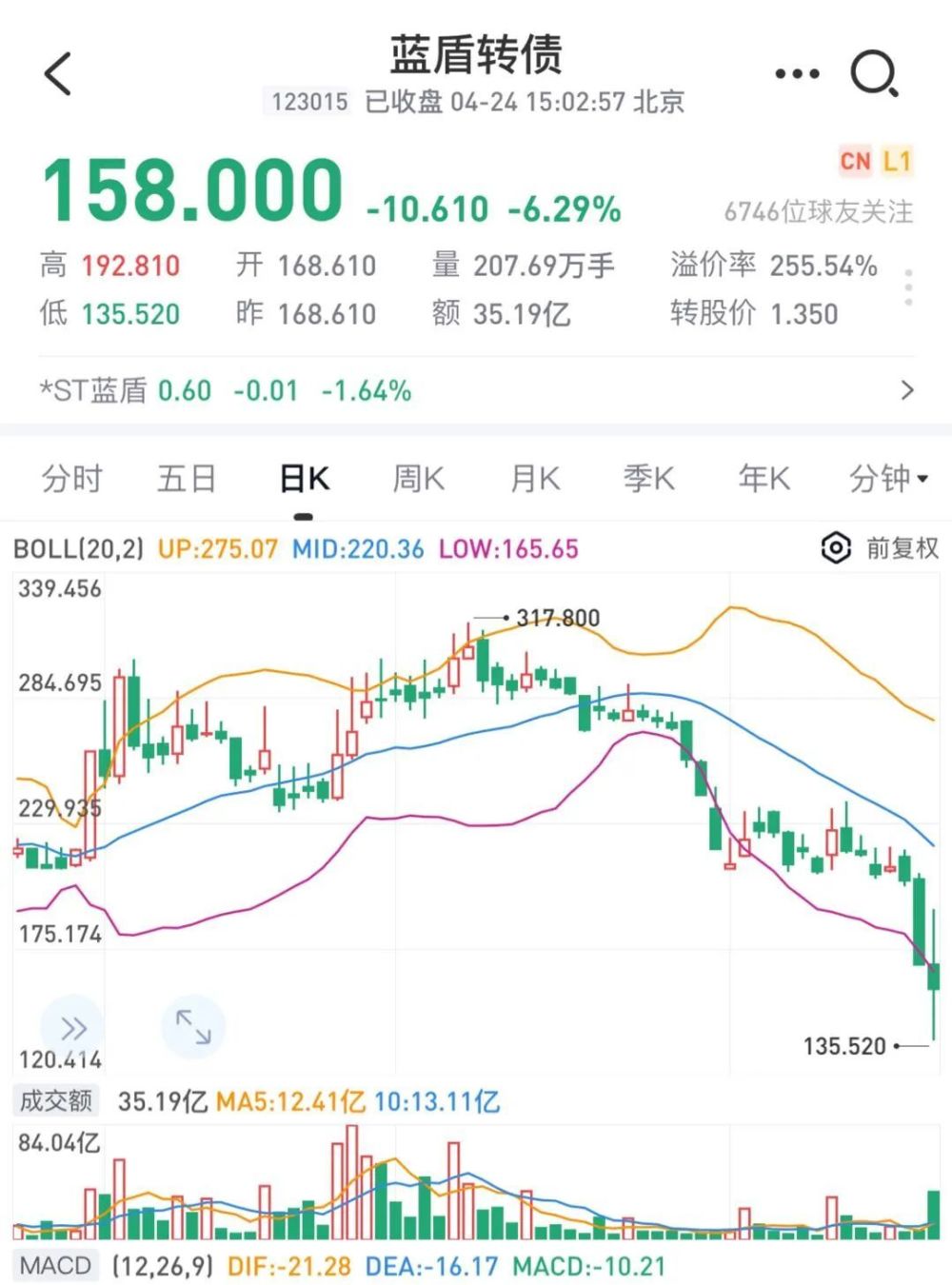Switch to the 年K chart tab
952x1285 pixels.
tap(764, 478)
